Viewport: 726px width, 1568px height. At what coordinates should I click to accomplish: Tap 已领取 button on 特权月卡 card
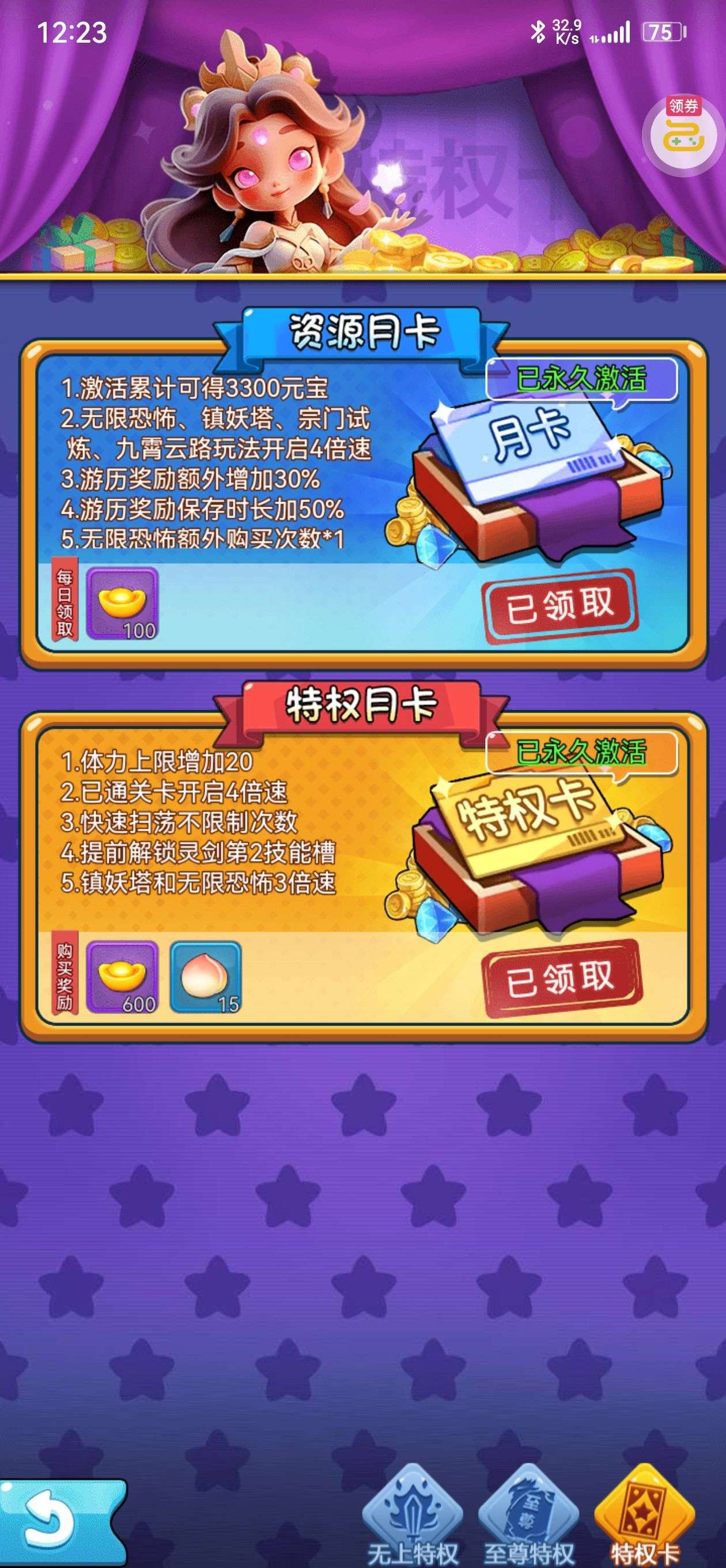tap(560, 978)
